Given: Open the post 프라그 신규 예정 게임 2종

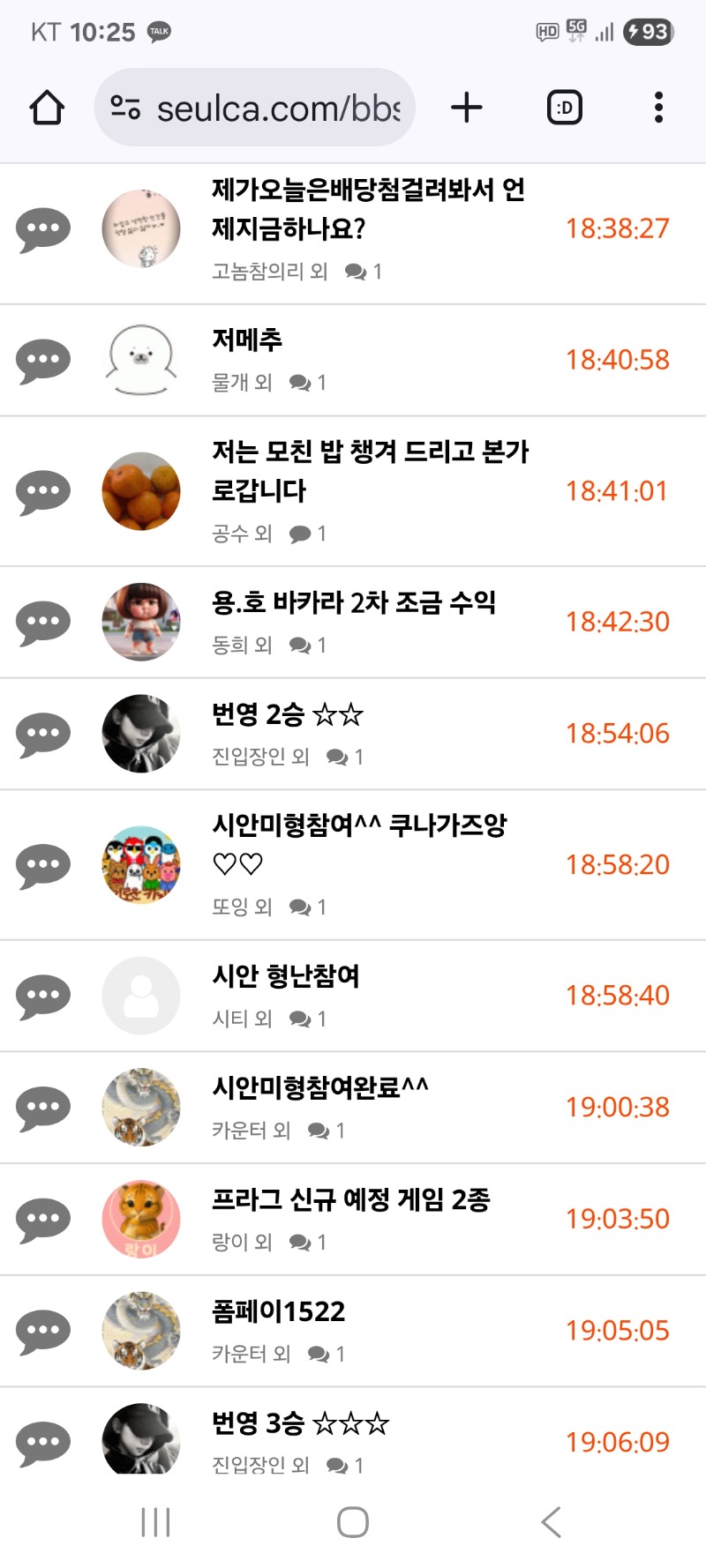Looking at the screenshot, I should [350, 1200].
